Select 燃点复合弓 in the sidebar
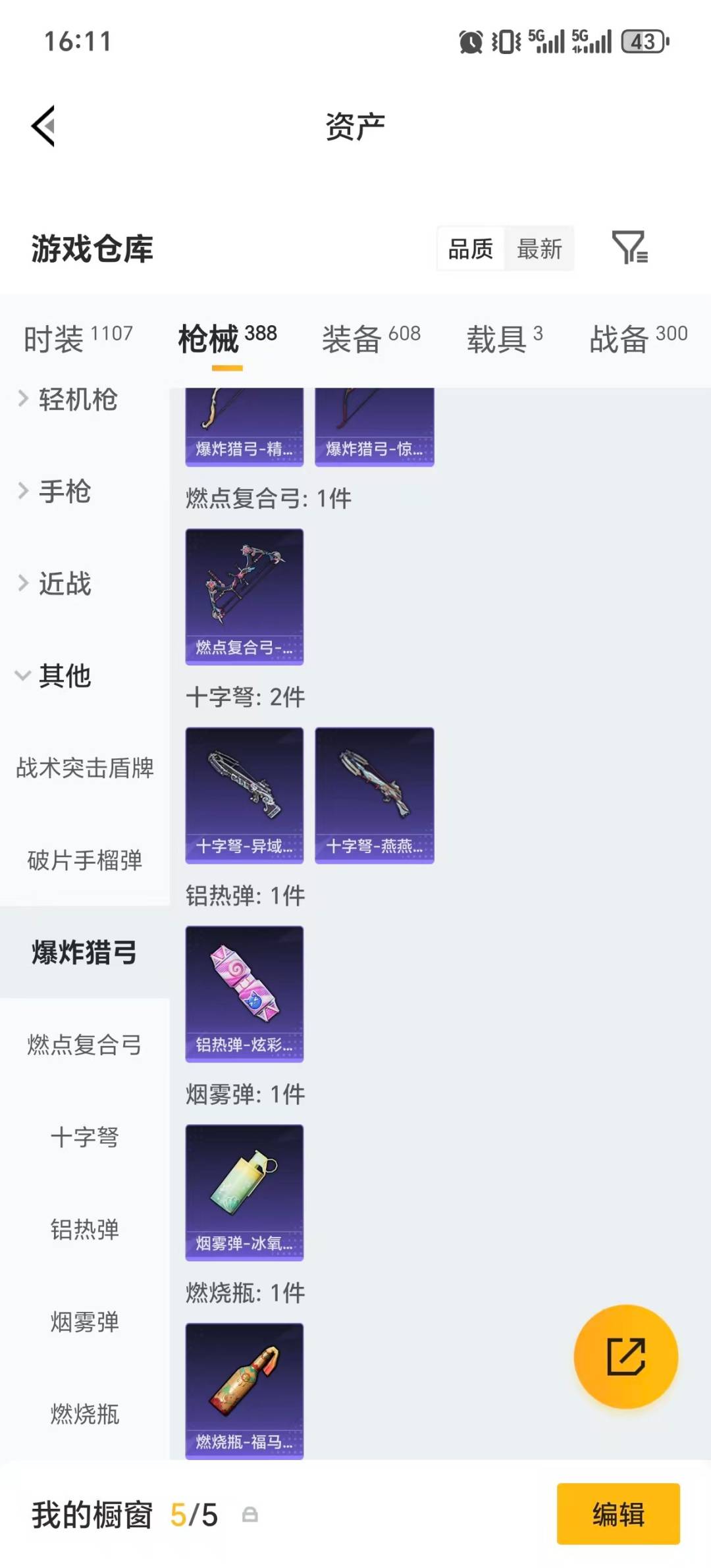711x1568 pixels. point(86,1045)
